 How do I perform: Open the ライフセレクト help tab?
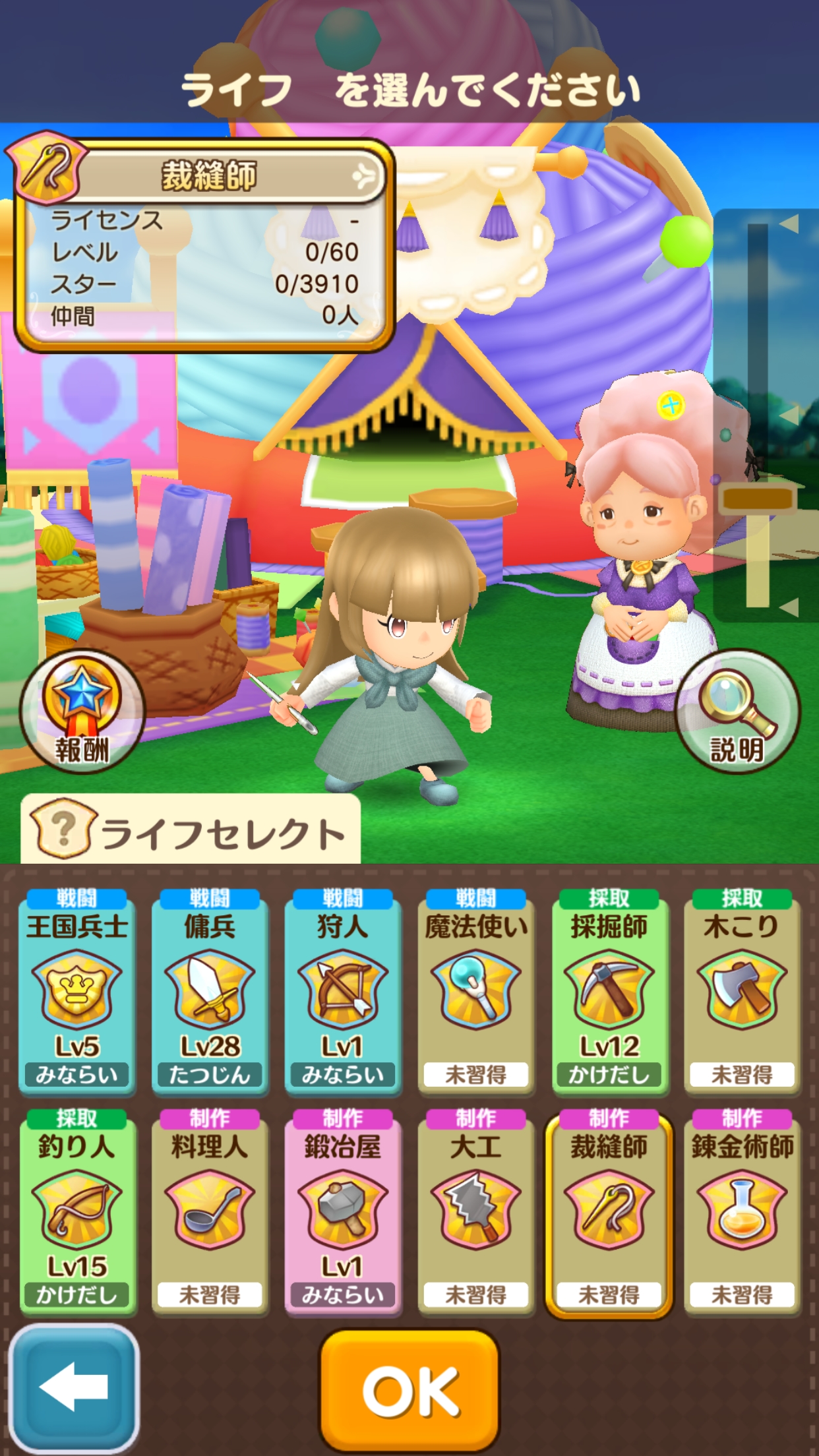tap(190, 831)
